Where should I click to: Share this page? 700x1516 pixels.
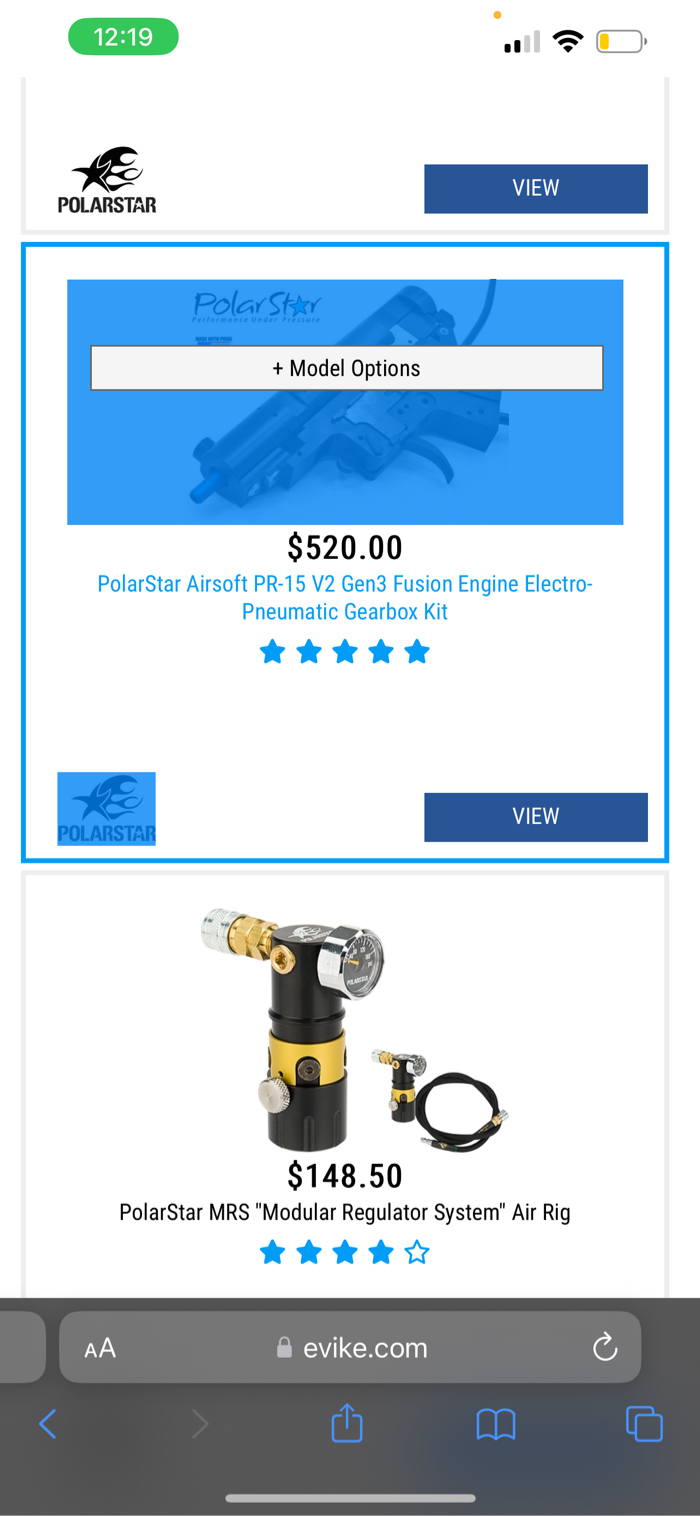(346, 1422)
